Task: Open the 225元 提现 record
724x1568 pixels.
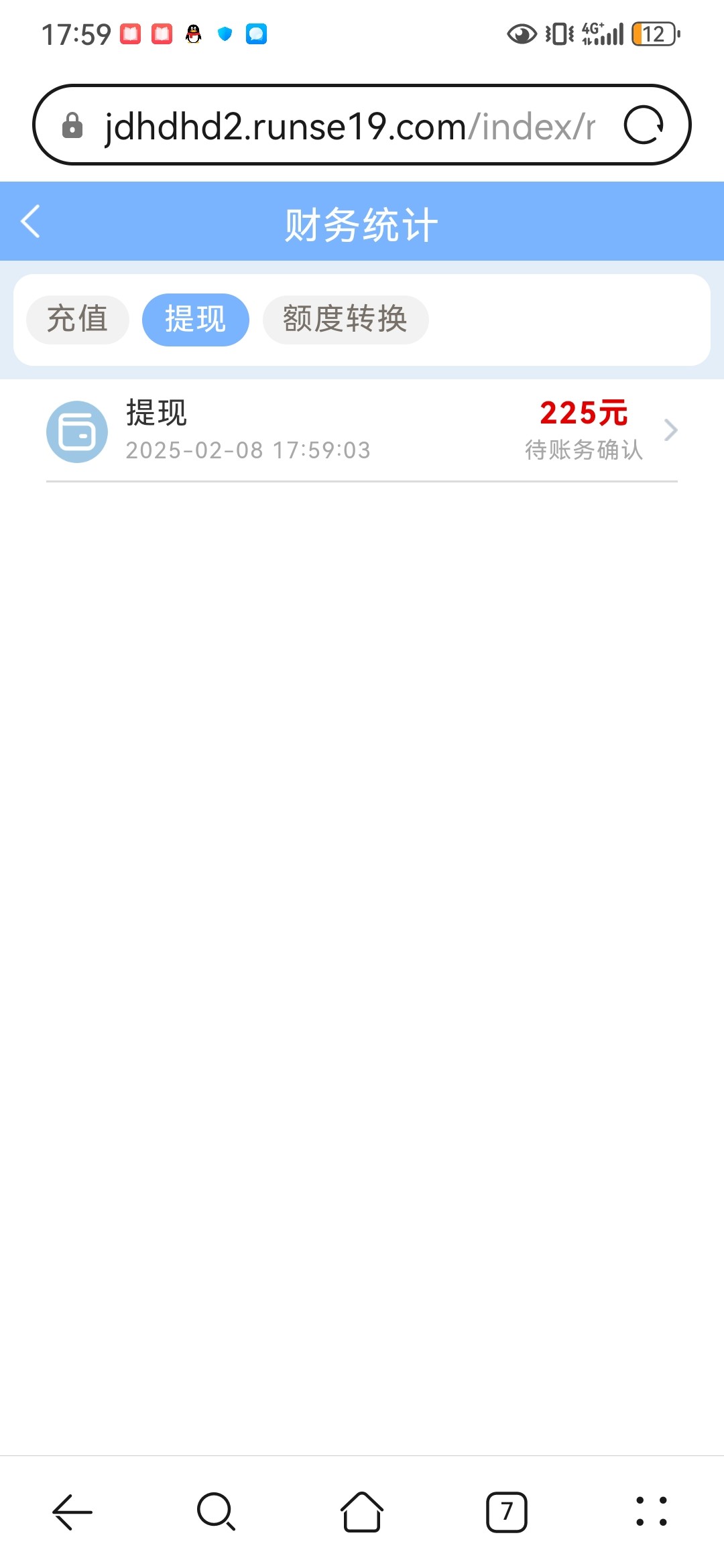Action: point(362,430)
